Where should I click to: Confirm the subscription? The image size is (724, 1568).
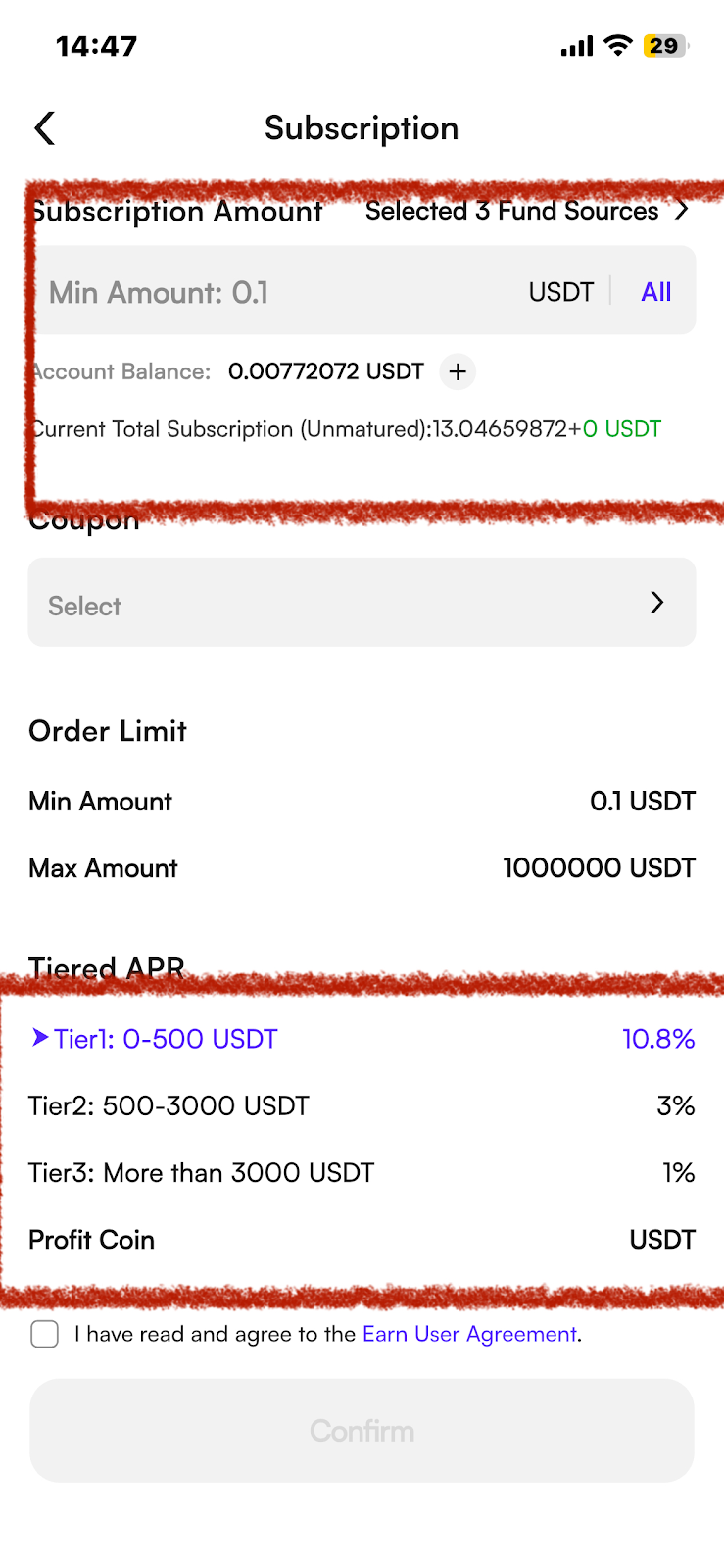coord(362,1431)
